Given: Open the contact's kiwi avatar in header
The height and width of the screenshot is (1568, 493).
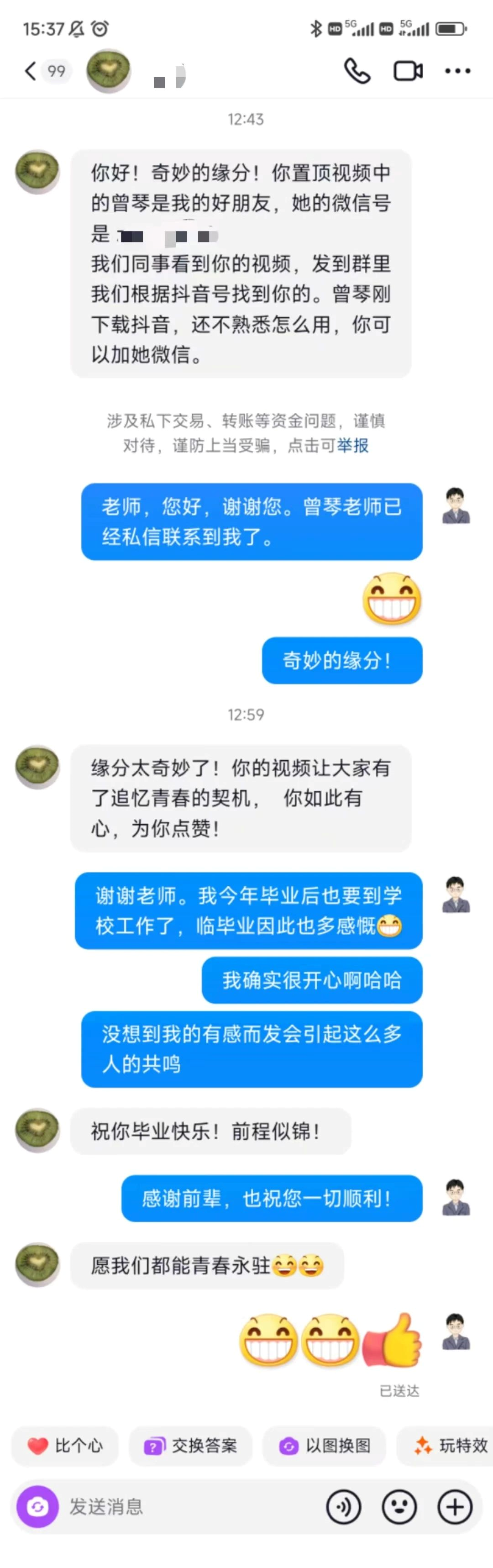Looking at the screenshot, I should 109,71.
